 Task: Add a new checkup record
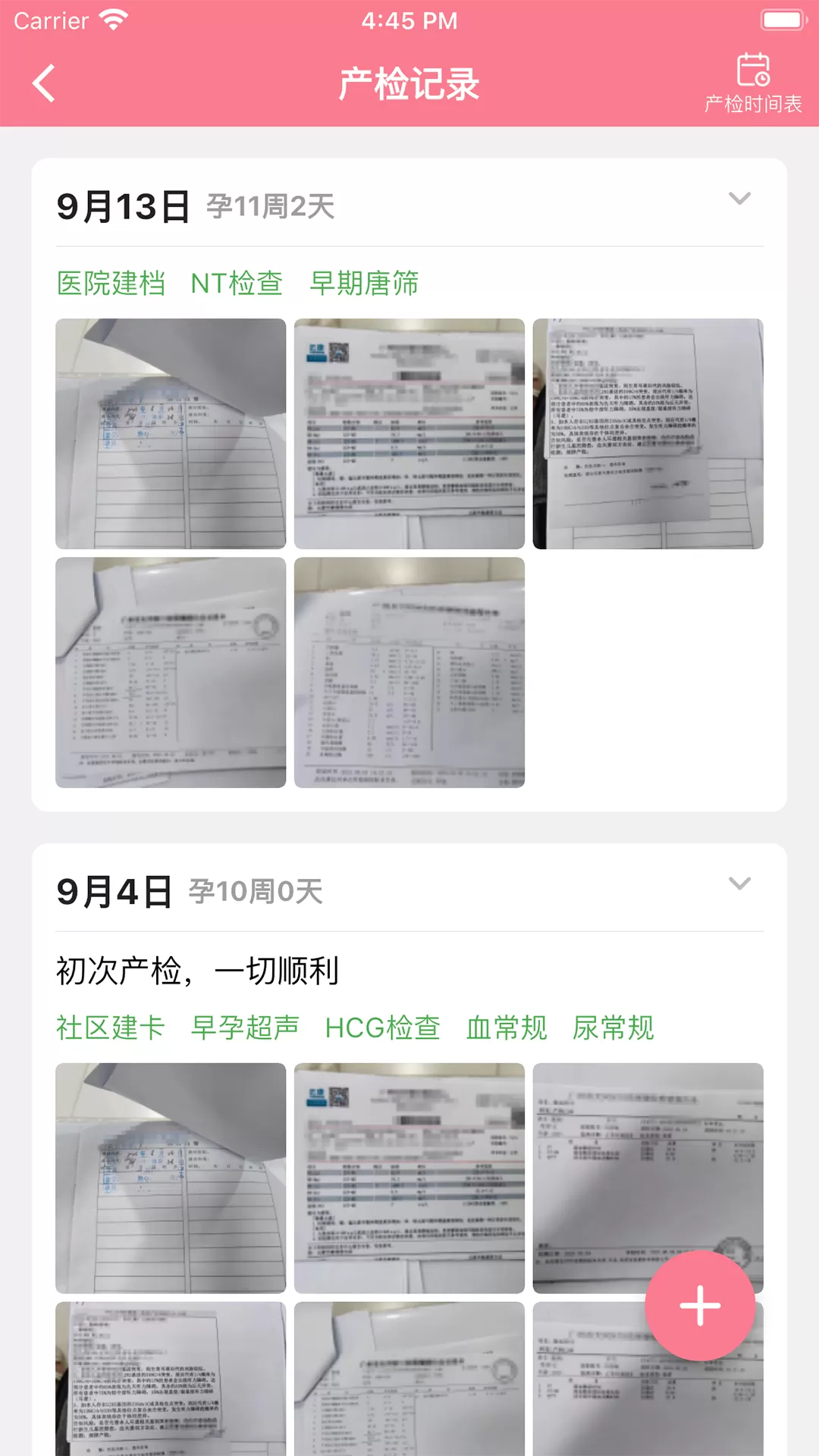(699, 1305)
